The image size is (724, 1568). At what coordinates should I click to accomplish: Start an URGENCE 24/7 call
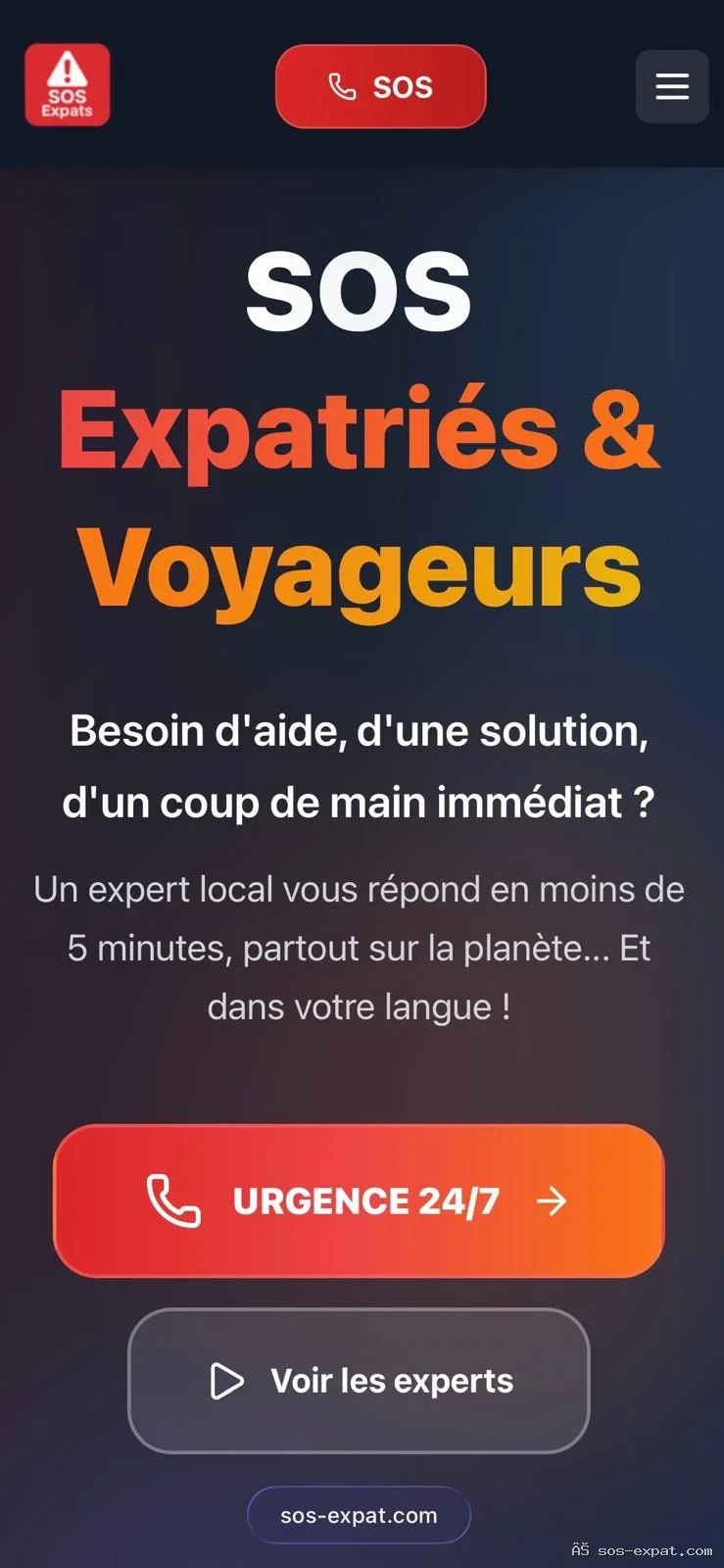click(359, 1200)
